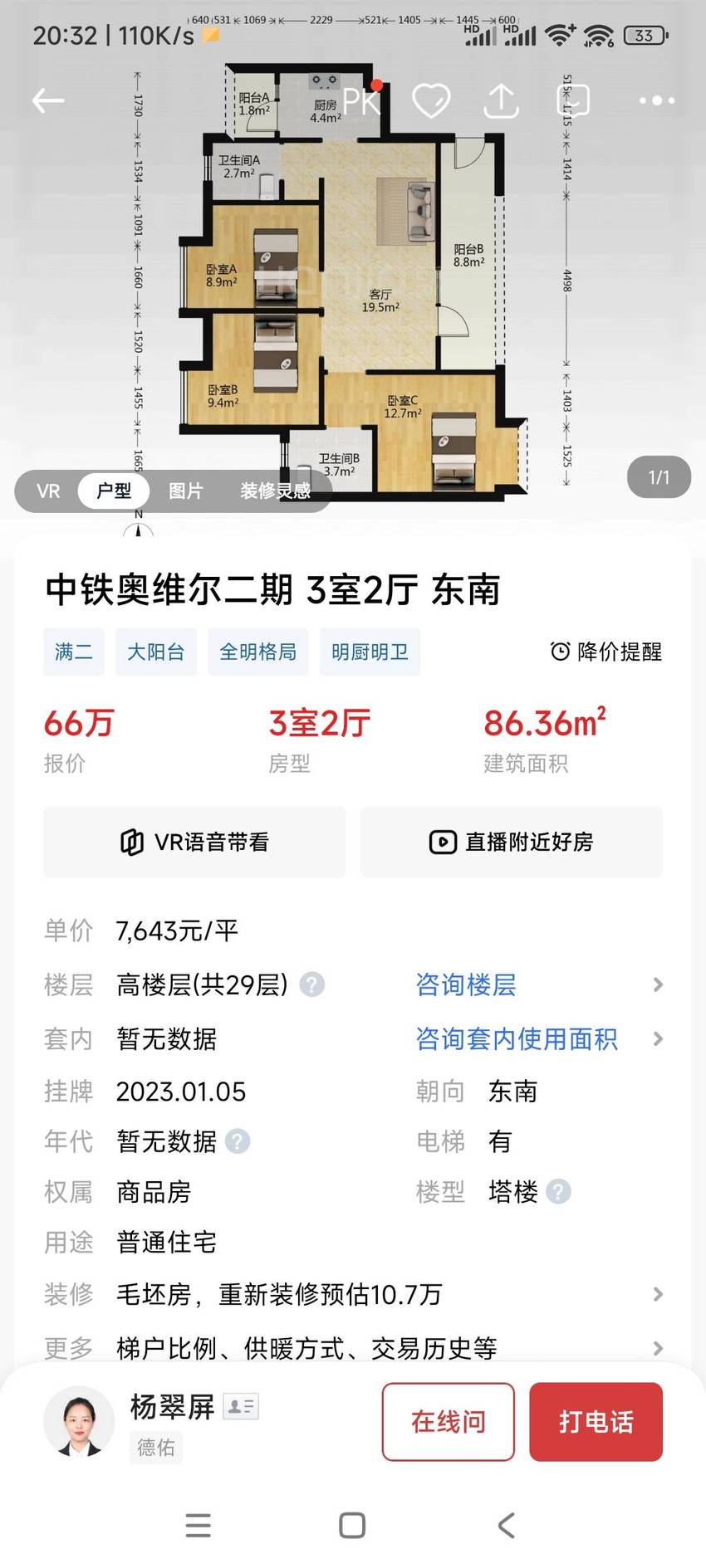Screen dimensions: 706x1568
Task: Switch to the 图片 tab
Action: pyautogui.click(x=185, y=491)
